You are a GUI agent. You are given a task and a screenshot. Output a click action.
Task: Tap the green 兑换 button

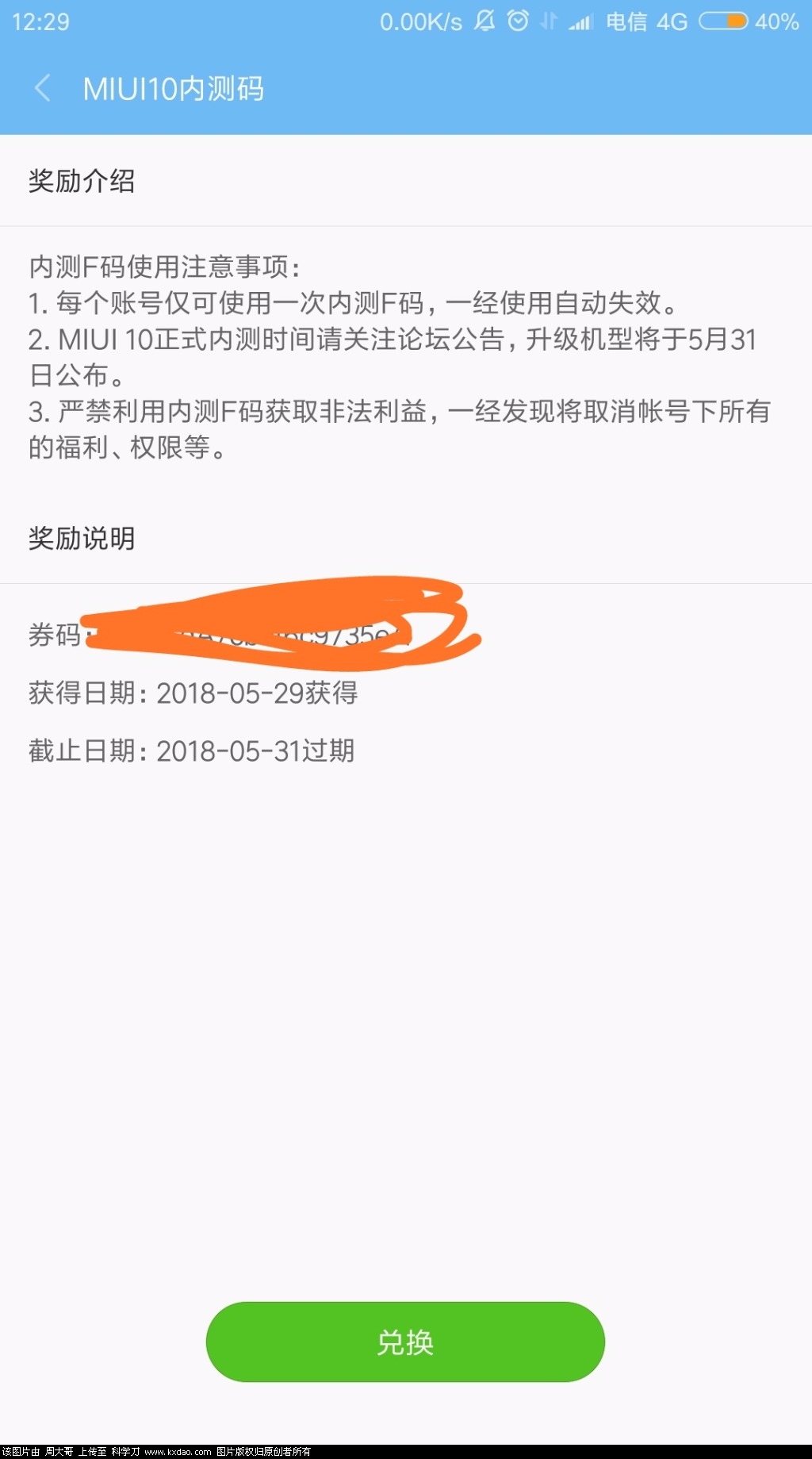(x=405, y=1342)
